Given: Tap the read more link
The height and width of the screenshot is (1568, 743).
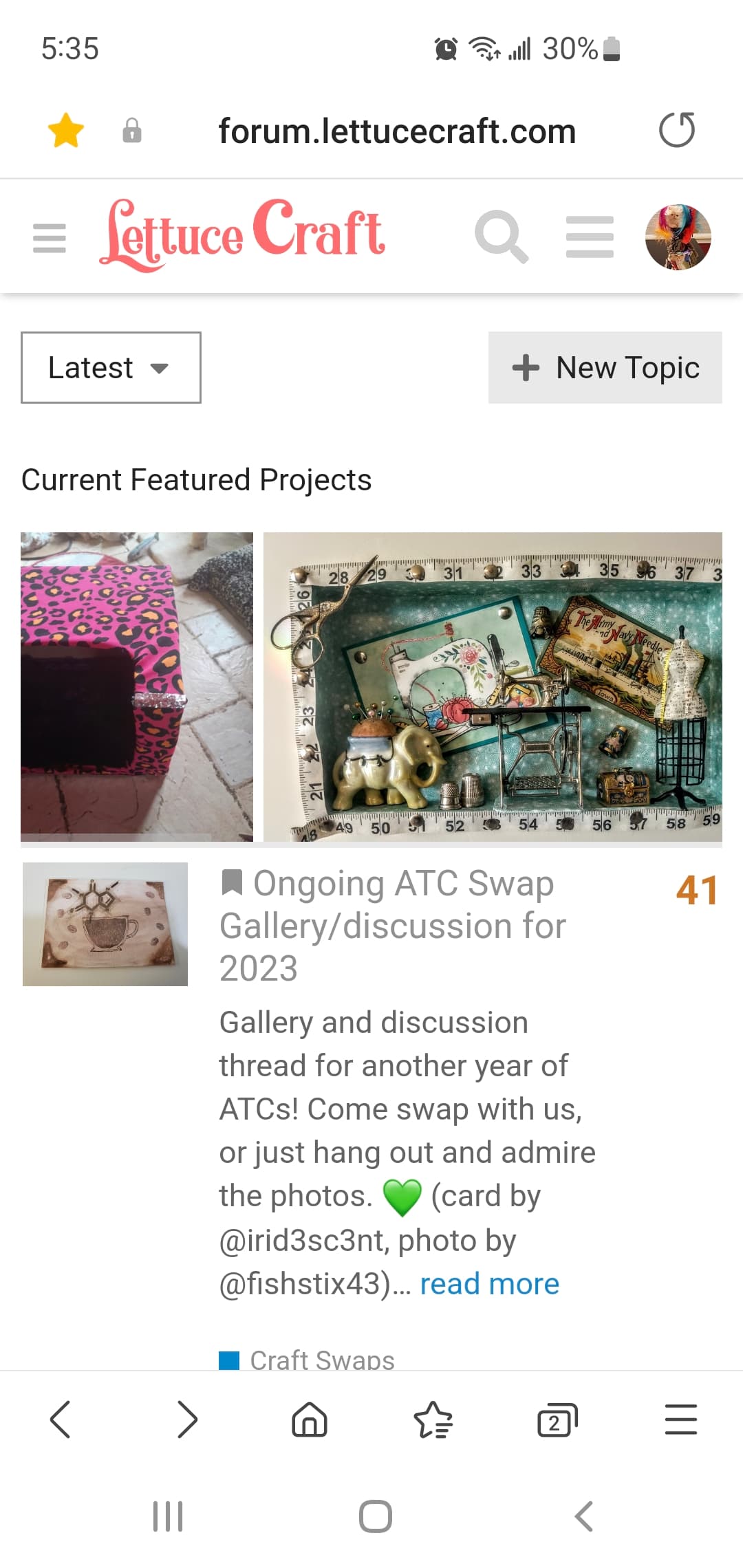Looking at the screenshot, I should [x=489, y=1283].
